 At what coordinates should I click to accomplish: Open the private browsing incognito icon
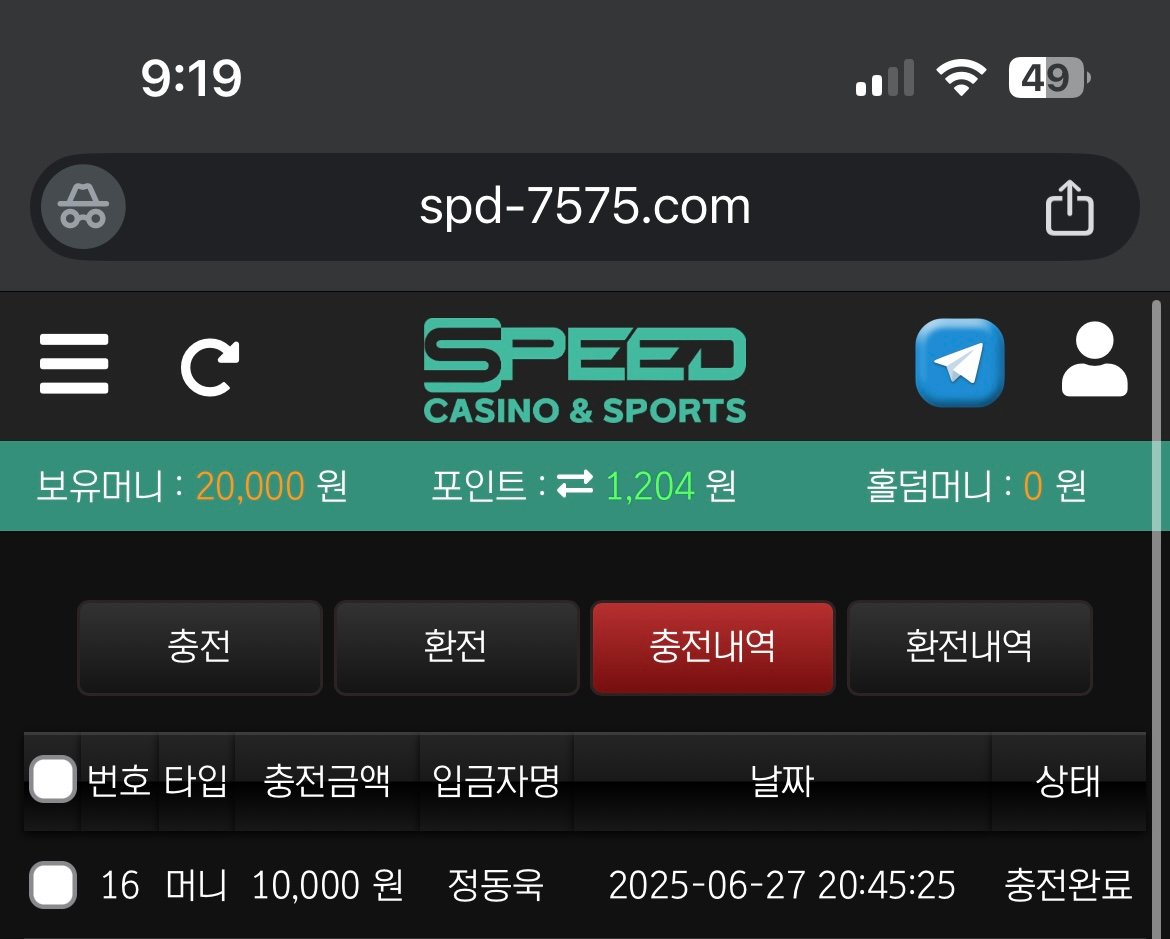[x=83, y=208]
